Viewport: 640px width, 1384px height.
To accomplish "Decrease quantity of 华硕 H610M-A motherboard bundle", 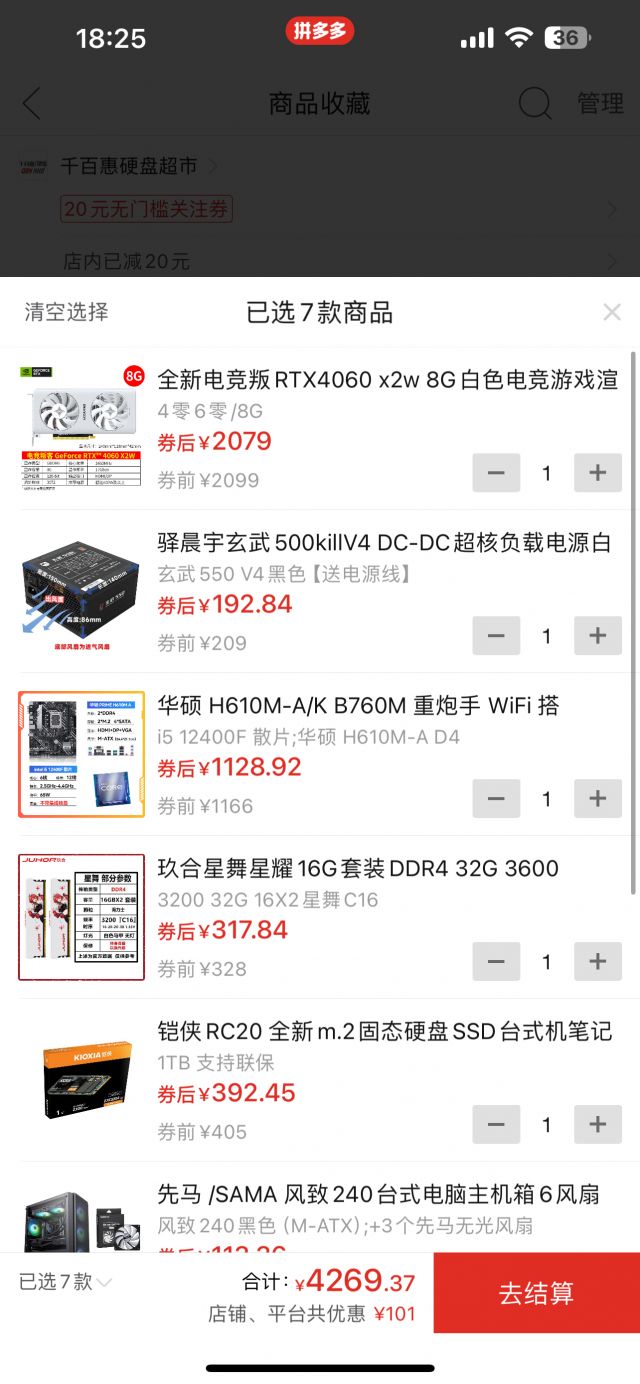I will [496, 799].
